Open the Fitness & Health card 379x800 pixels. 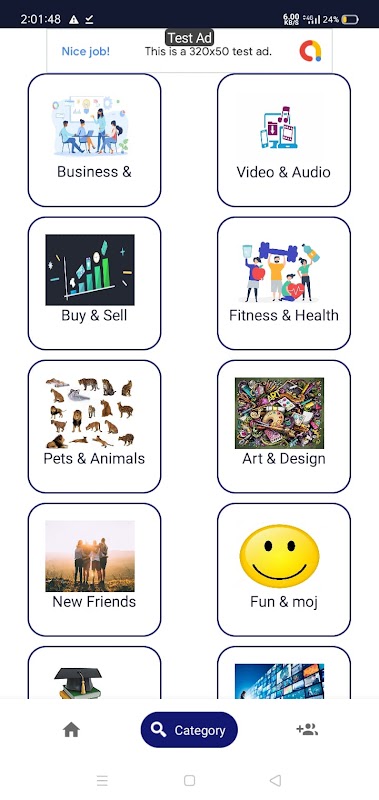tap(284, 283)
